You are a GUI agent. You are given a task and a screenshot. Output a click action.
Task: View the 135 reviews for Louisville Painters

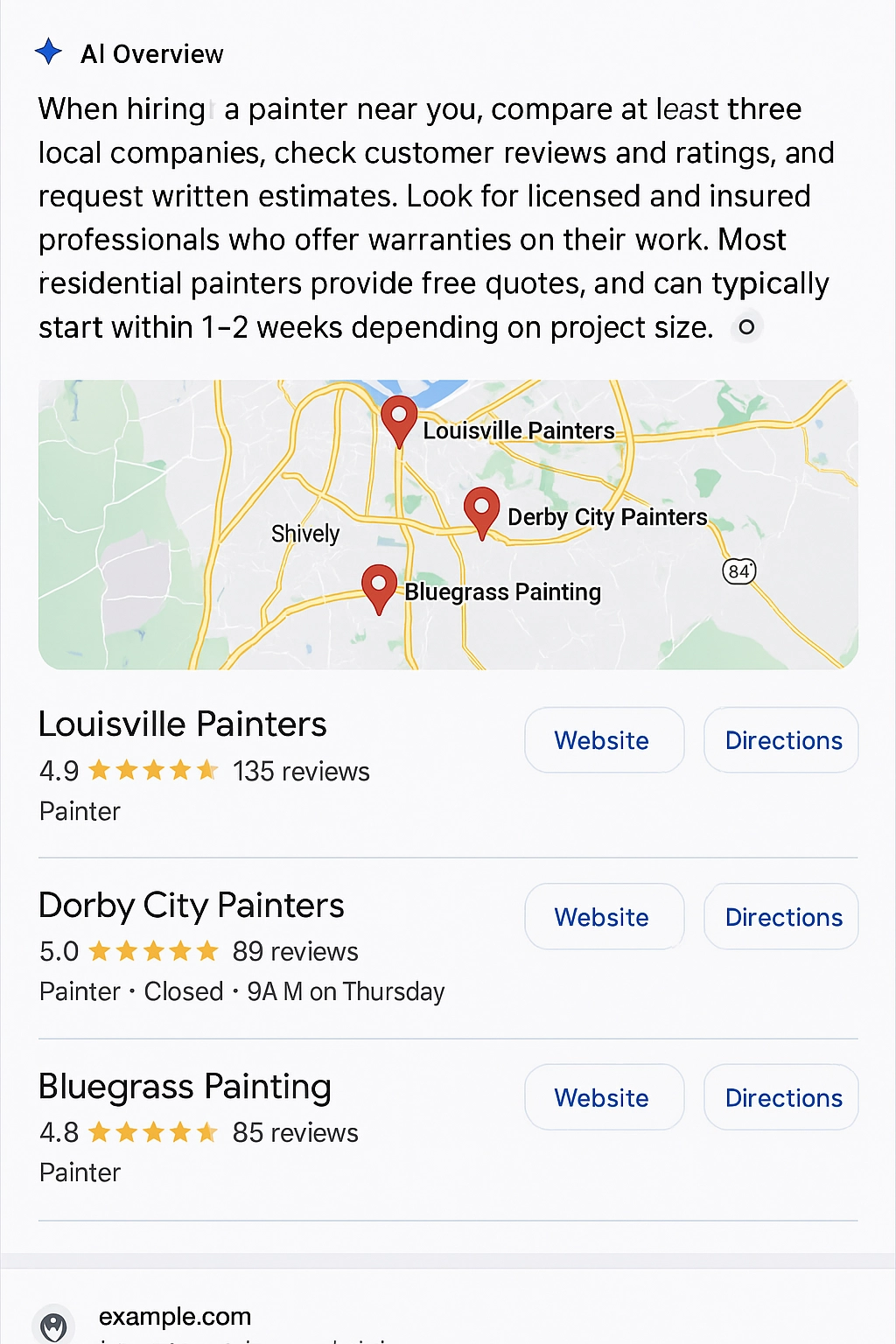click(300, 771)
